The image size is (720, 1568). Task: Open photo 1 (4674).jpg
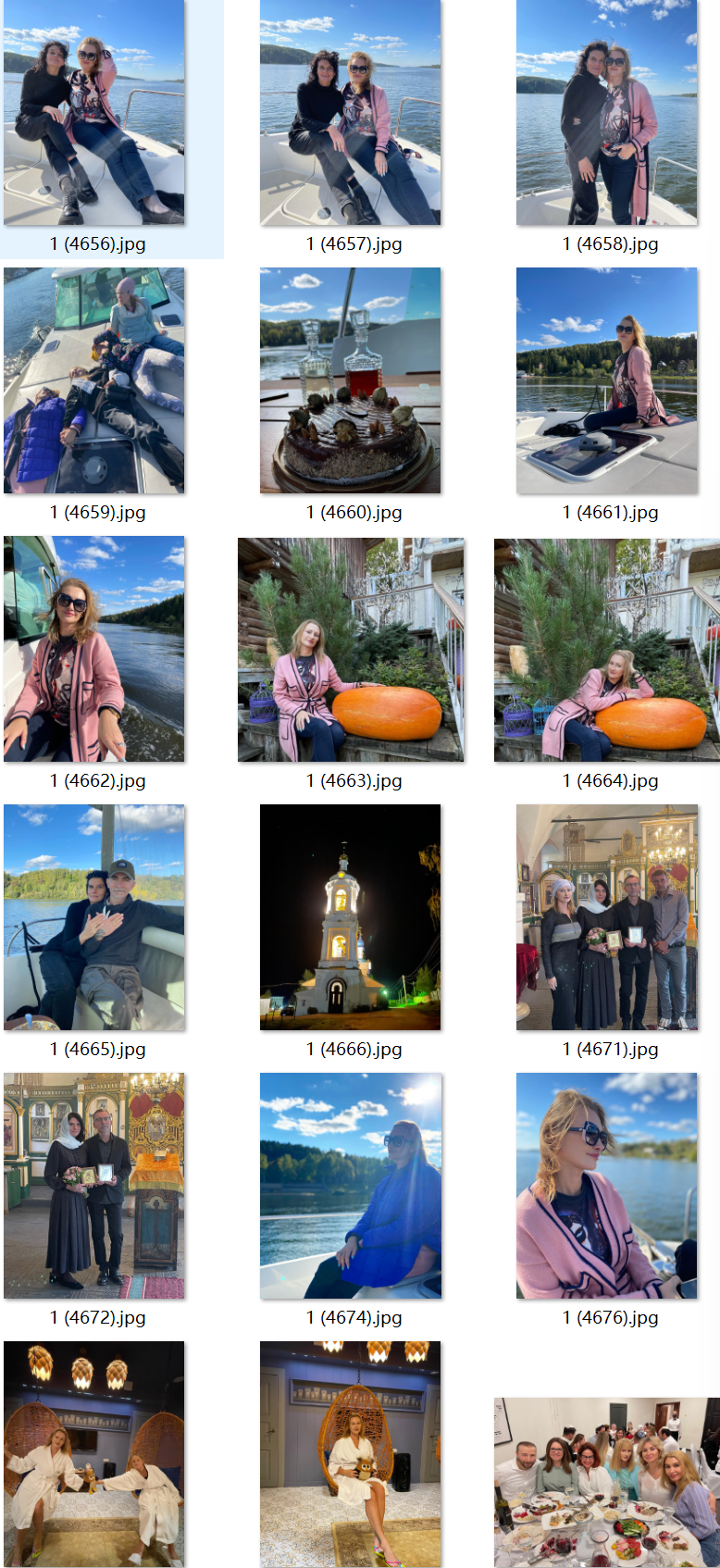(350, 1186)
